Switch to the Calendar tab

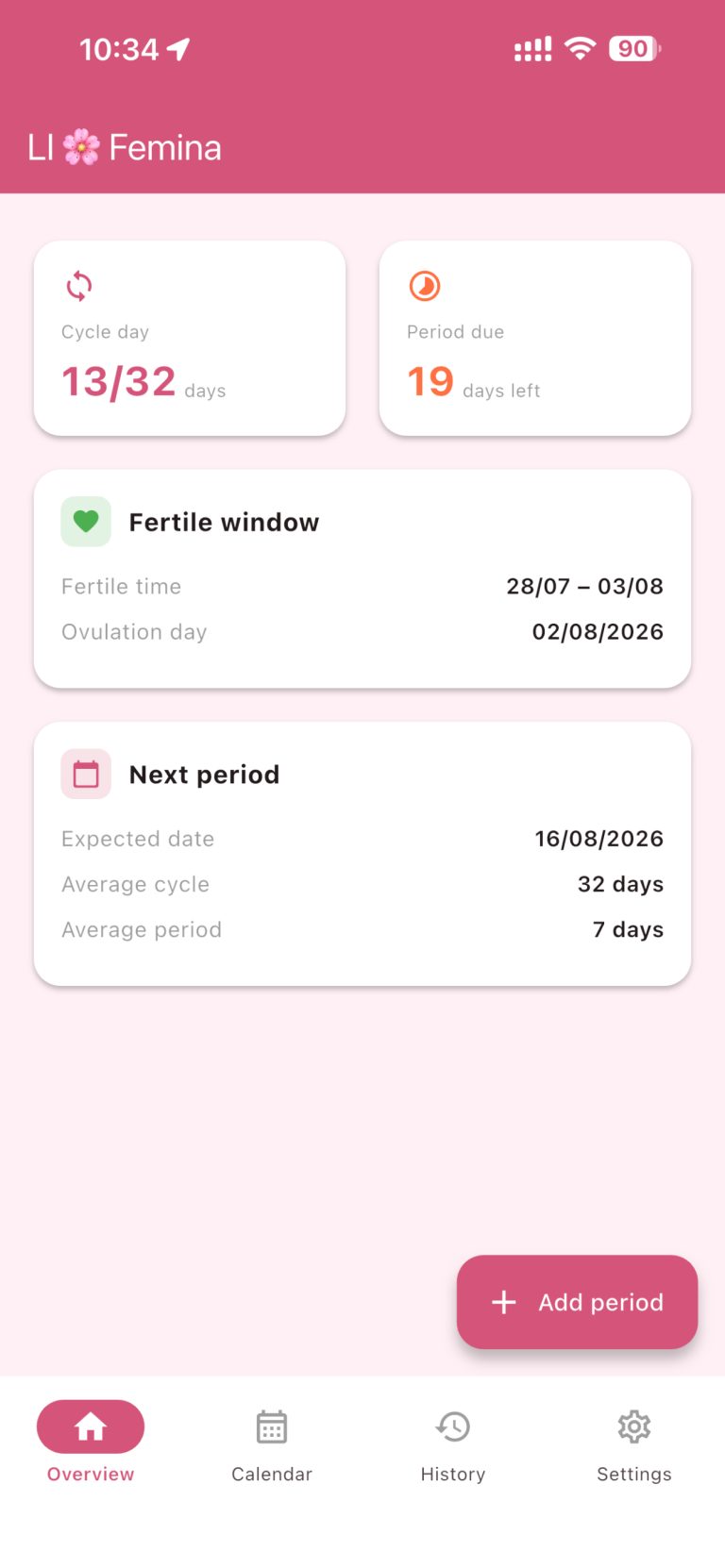point(272,1443)
